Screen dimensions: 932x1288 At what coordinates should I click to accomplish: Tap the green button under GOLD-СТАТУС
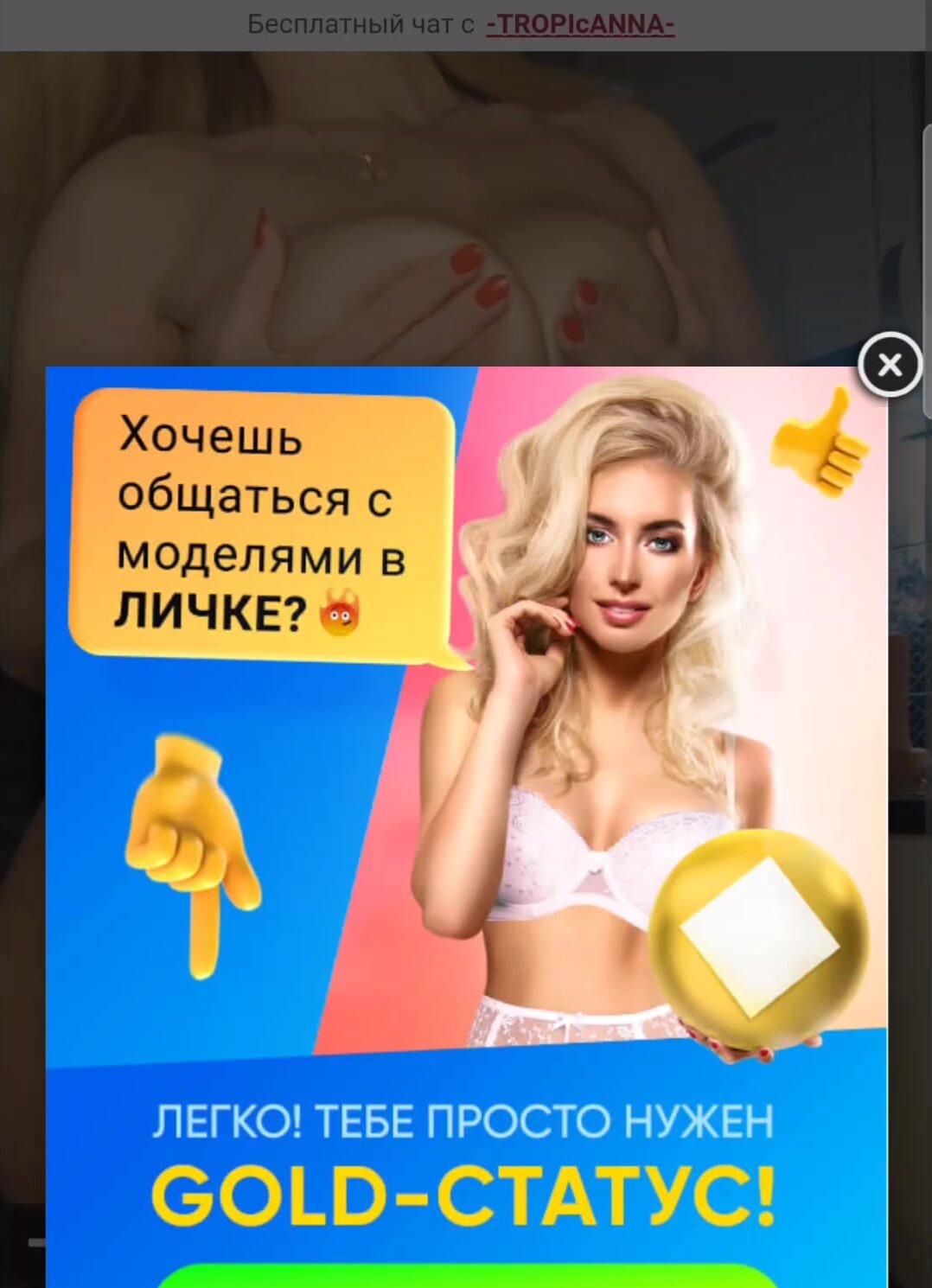coord(467,1277)
